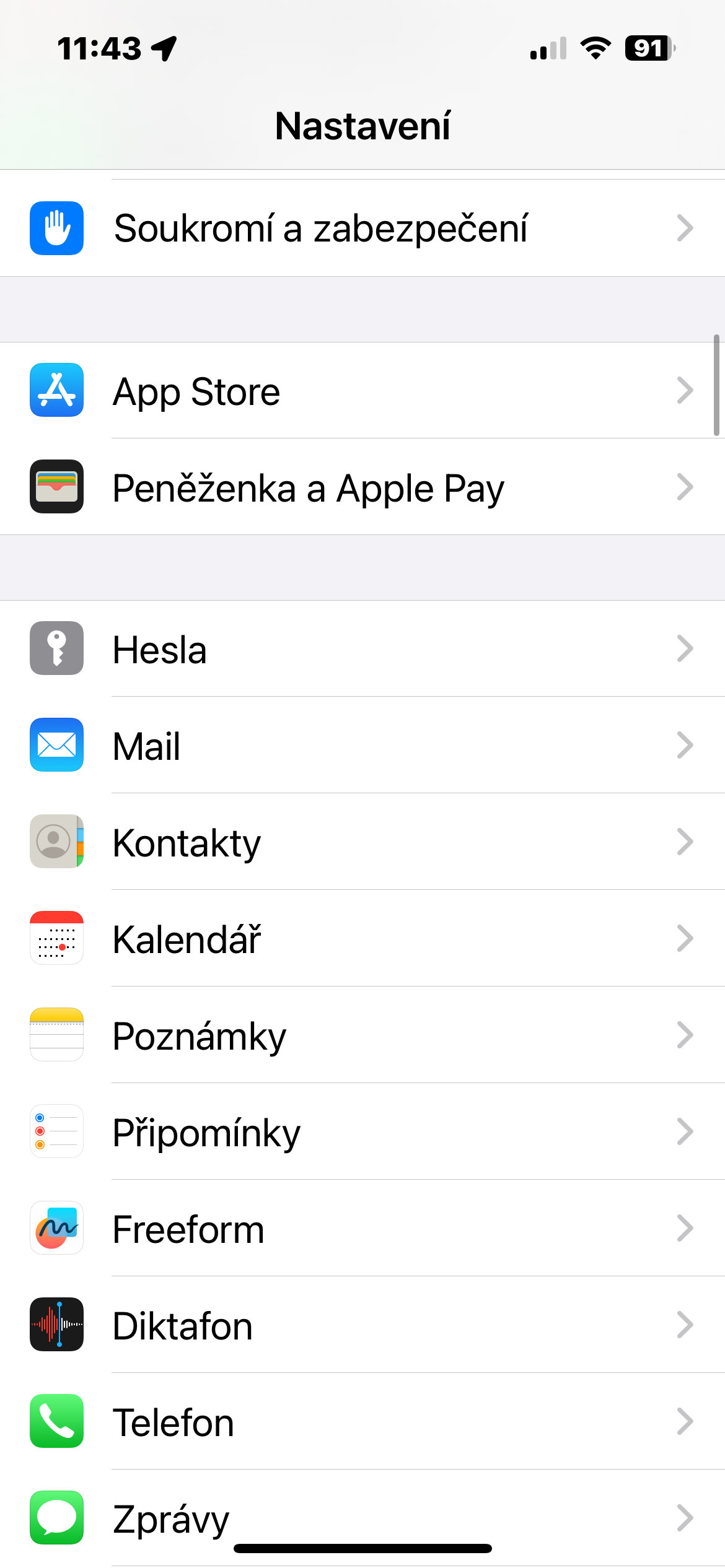Open Kontakty settings
Viewport: 725px width, 1568px height.
coord(362,842)
